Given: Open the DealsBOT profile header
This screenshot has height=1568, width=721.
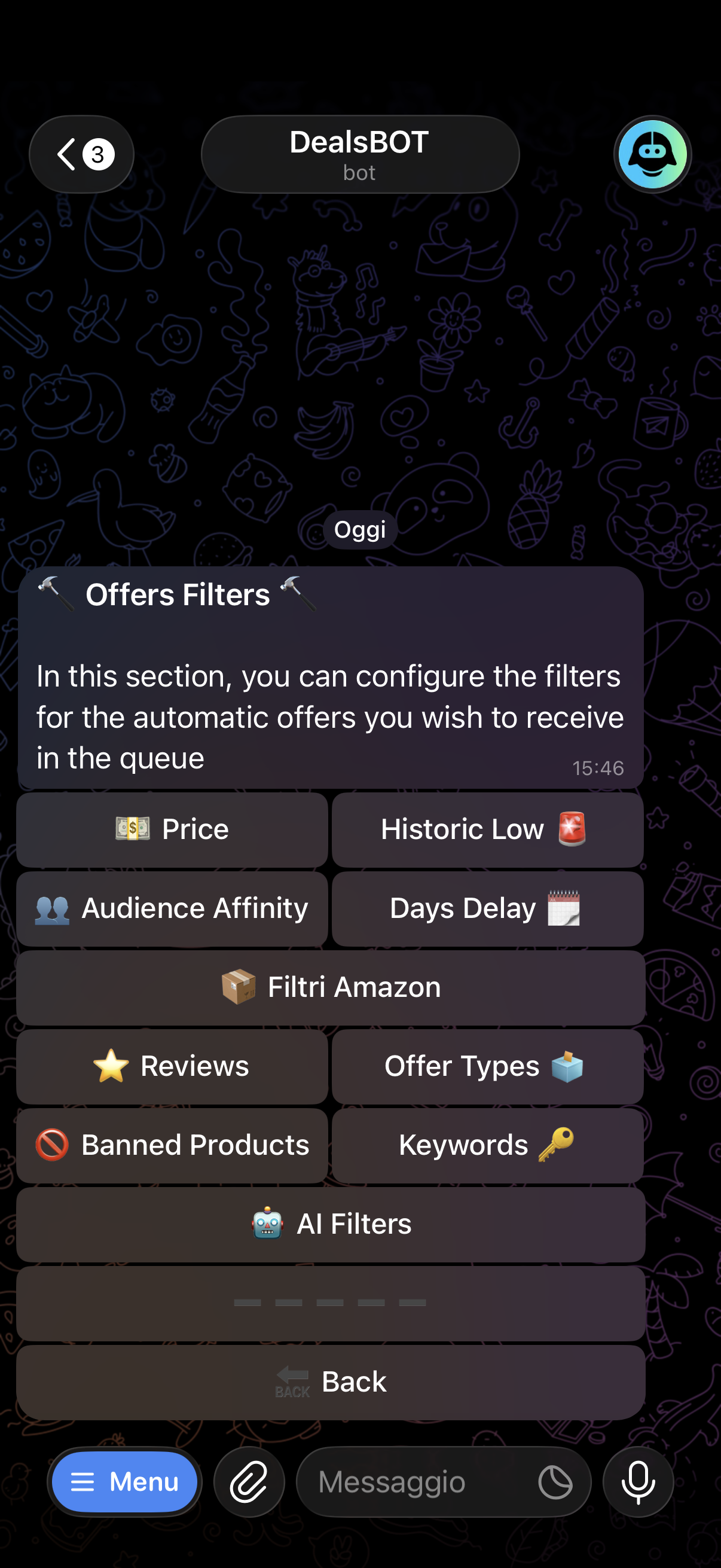Looking at the screenshot, I should pyautogui.click(x=359, y=155).
